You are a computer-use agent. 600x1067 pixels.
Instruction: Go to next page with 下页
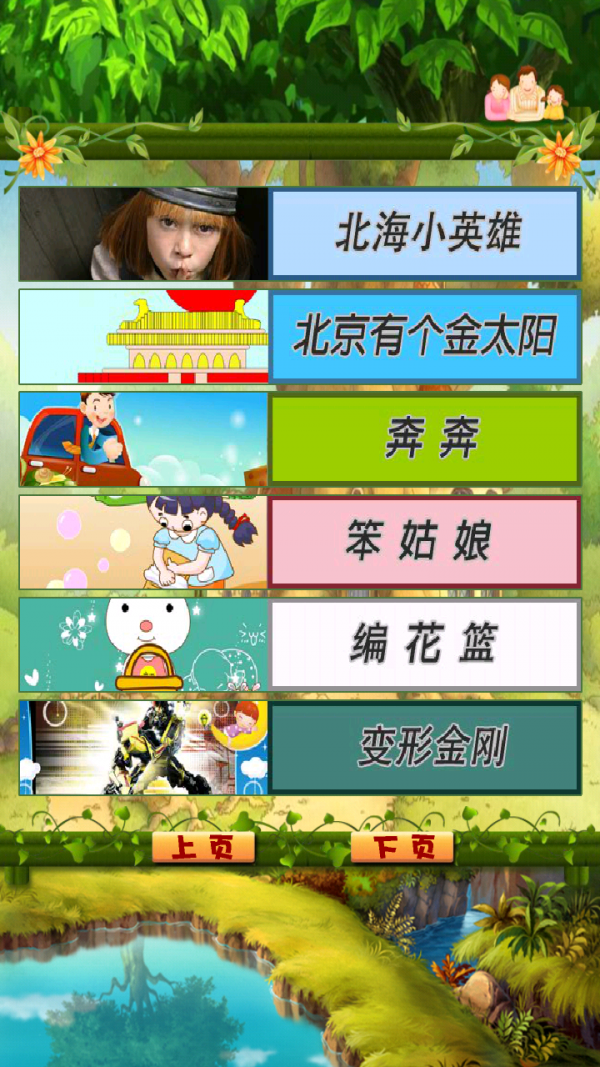[403, 848]
